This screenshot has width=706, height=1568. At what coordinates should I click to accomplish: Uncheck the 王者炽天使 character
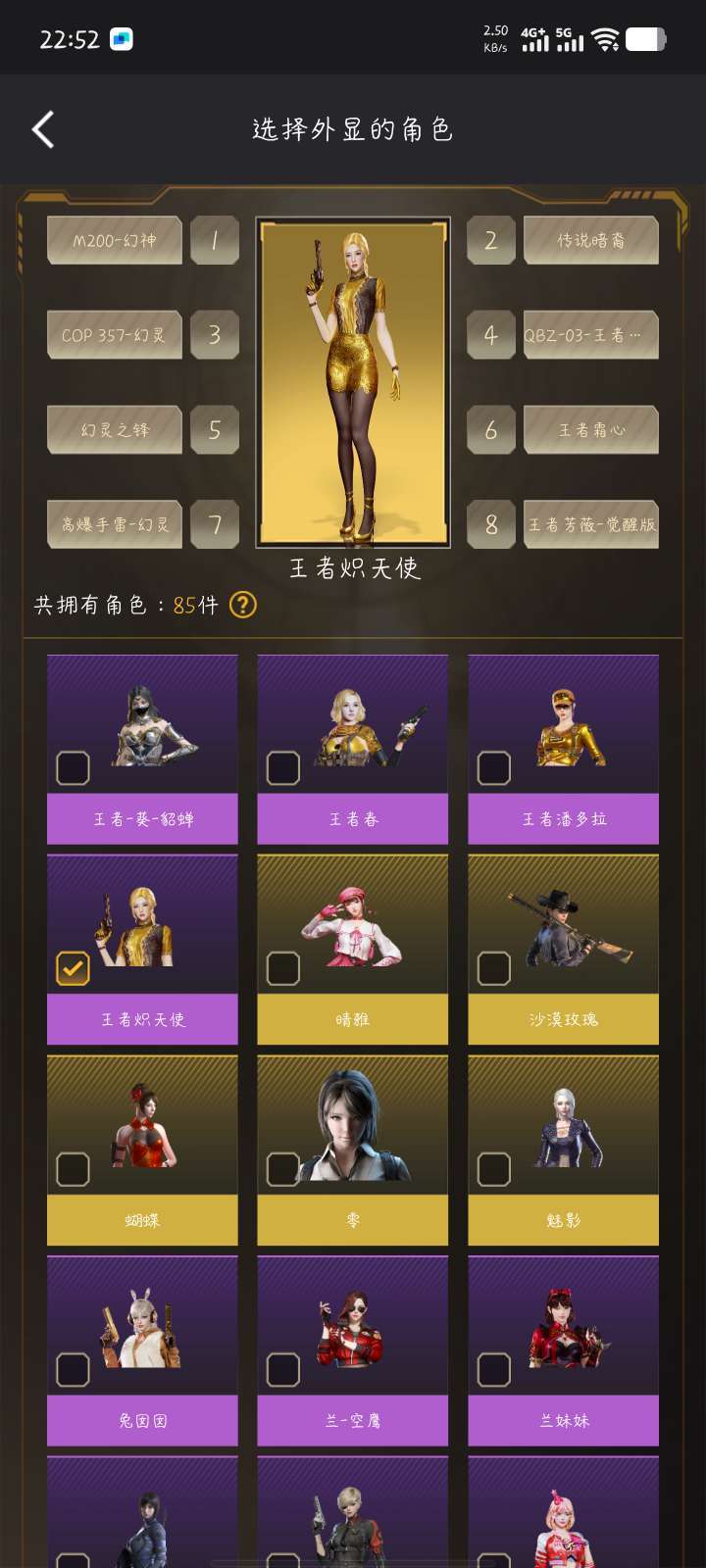point(73,968)
